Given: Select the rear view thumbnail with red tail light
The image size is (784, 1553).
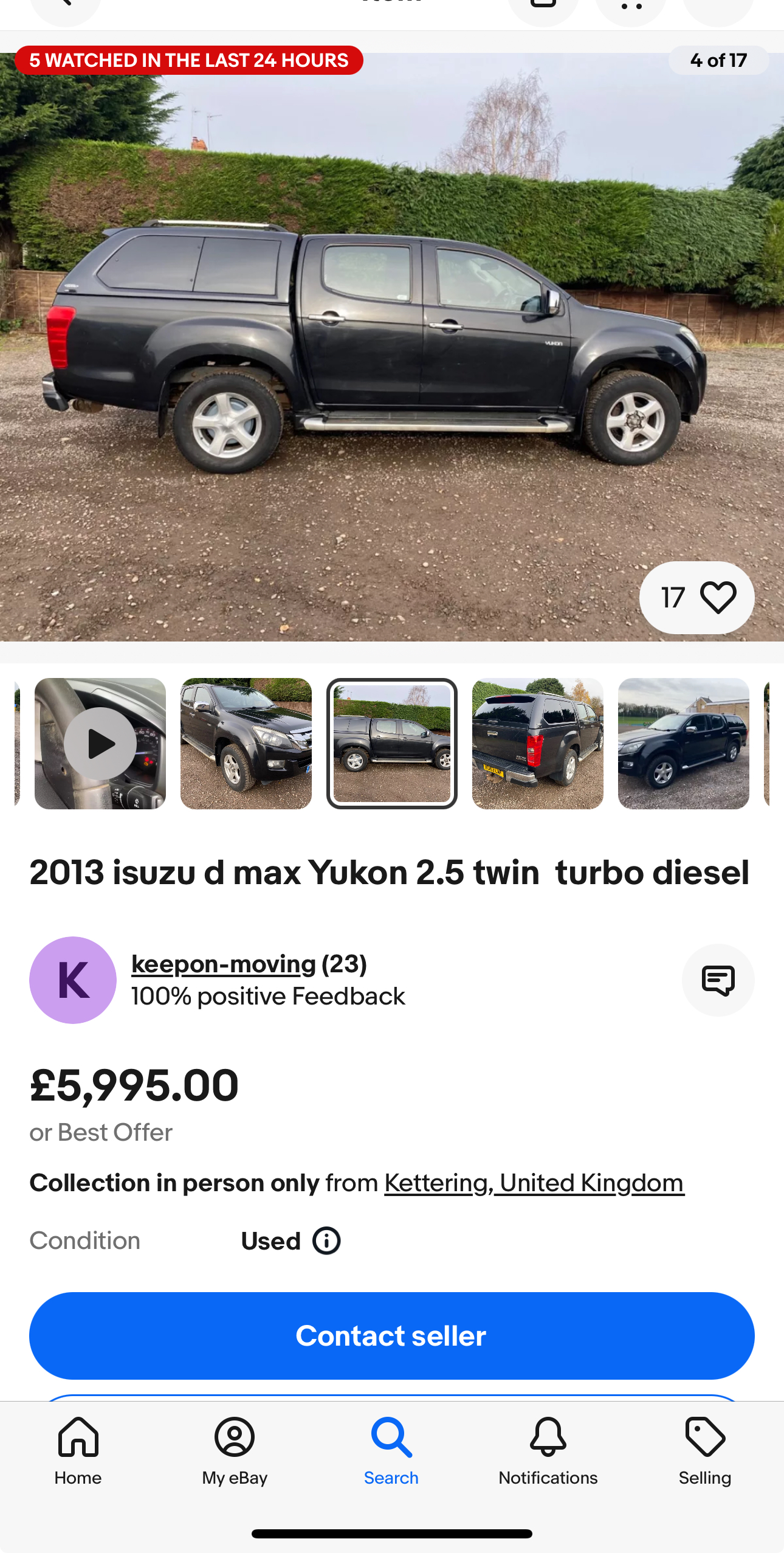Looking at the screenshot, I should (538, 743).
